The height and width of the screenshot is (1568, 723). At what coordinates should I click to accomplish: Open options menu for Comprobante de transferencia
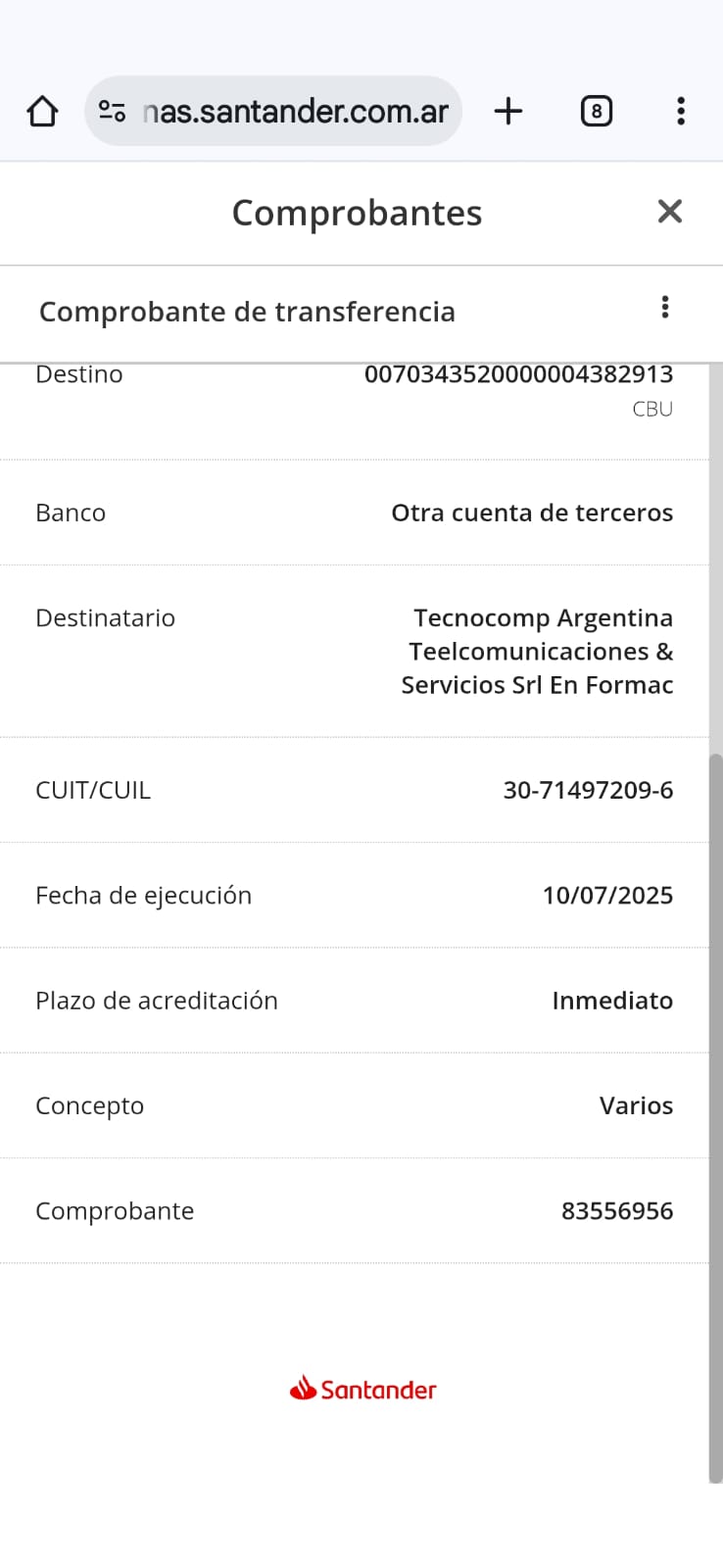point(665,308)
